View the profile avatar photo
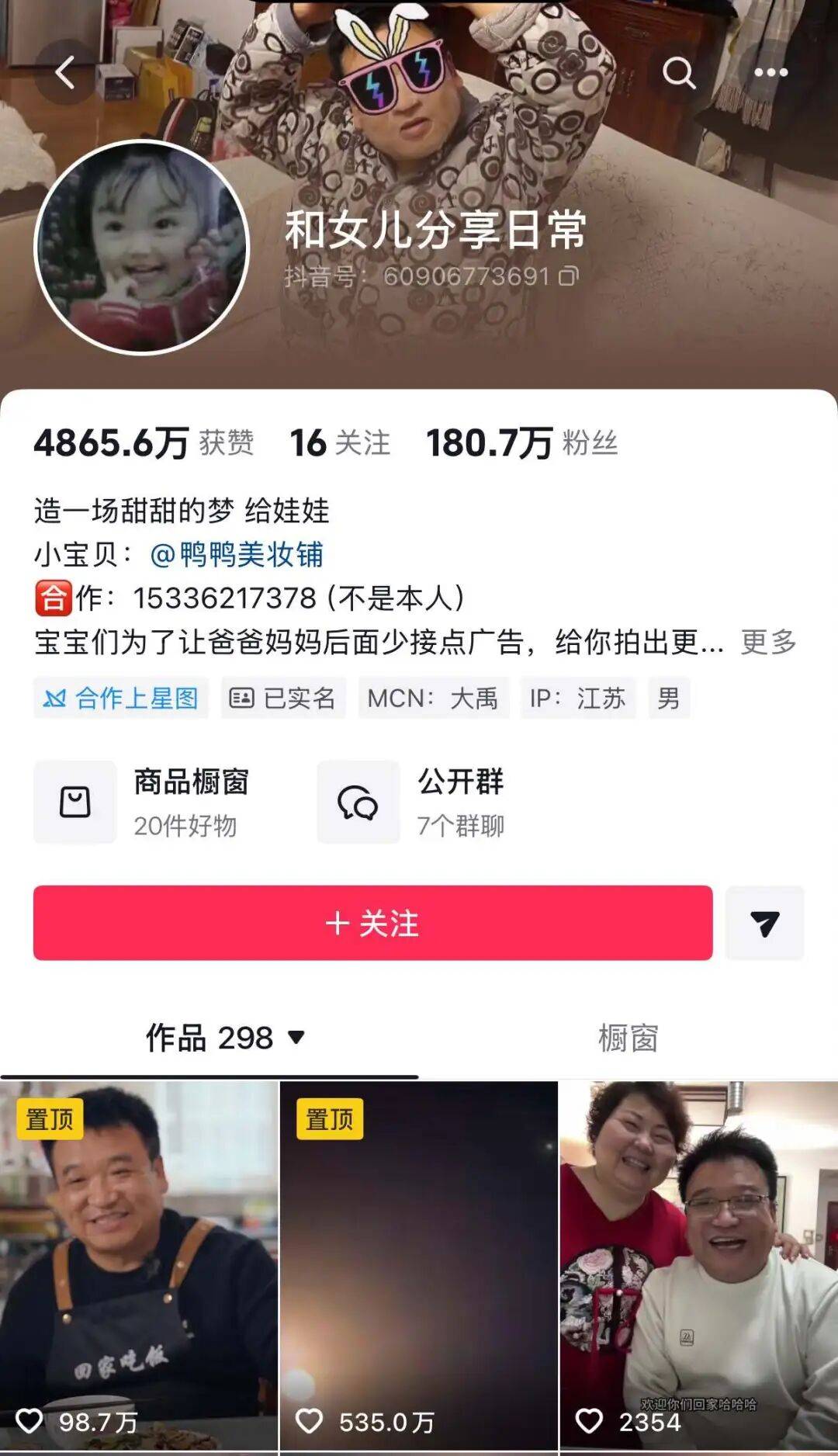 tap(141, 247)
